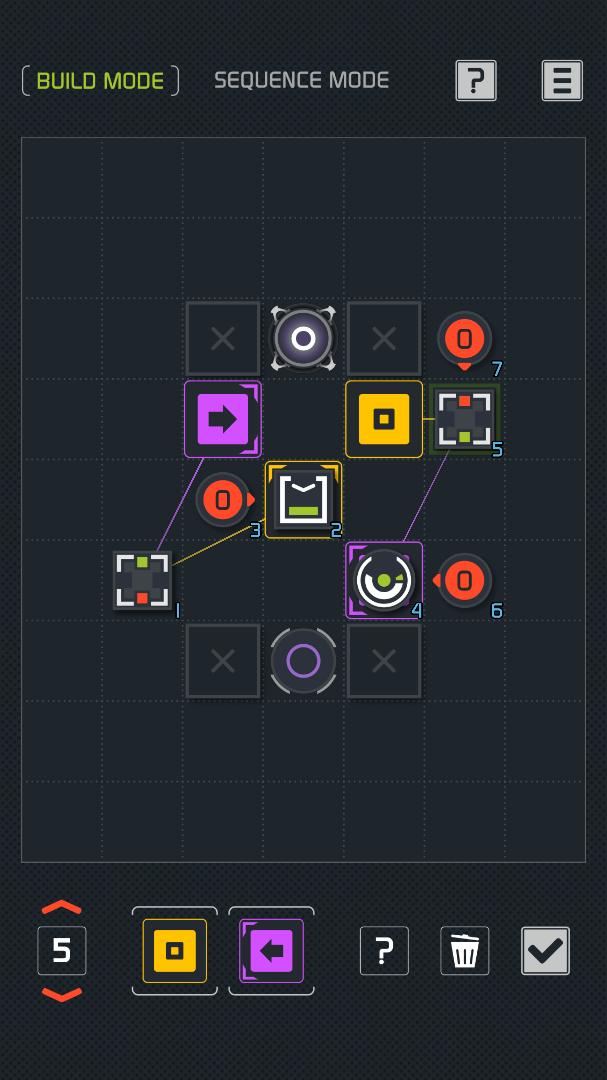Screen dimensions: 607x1080
Task: Tap the red counter numbered 7
Action: (x=464, y=339)
